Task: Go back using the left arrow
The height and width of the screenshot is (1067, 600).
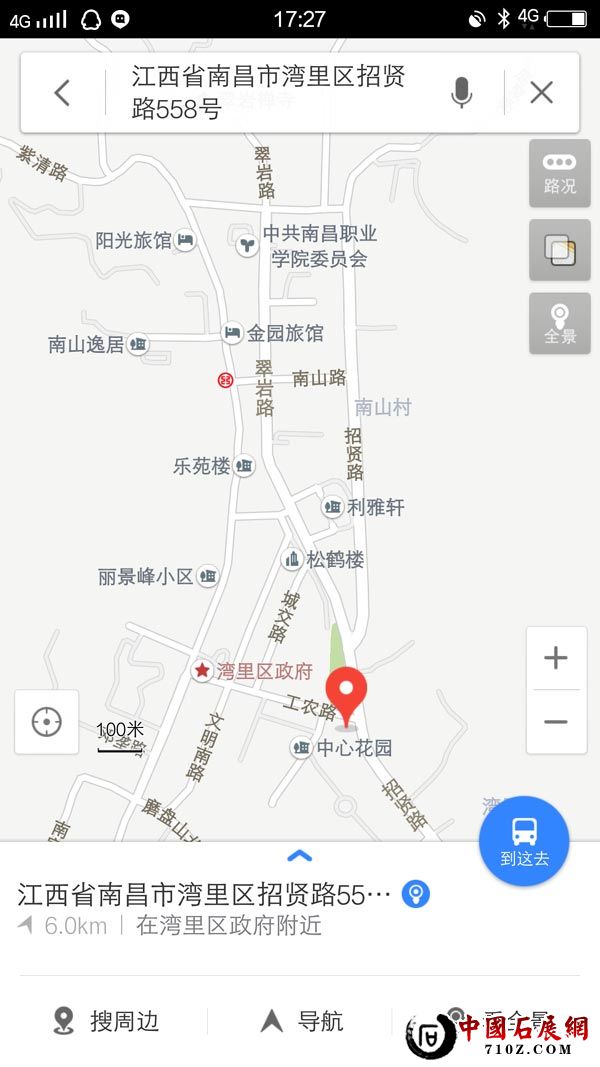Action: [x=62, y=93]
